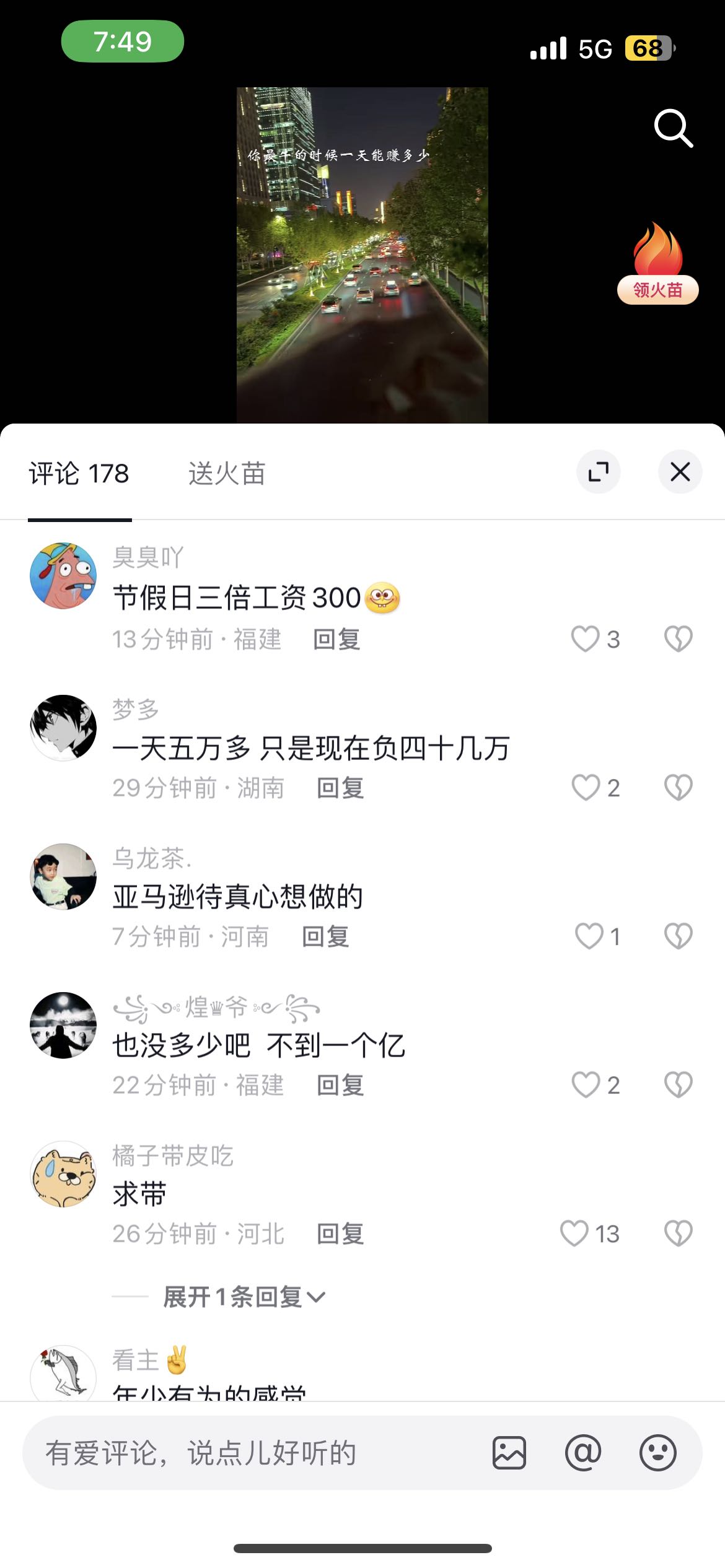725x1568 pixels.
Task: Tap the 领火苗 flame button
Action: pyautogui.click(x=657, y=264)
